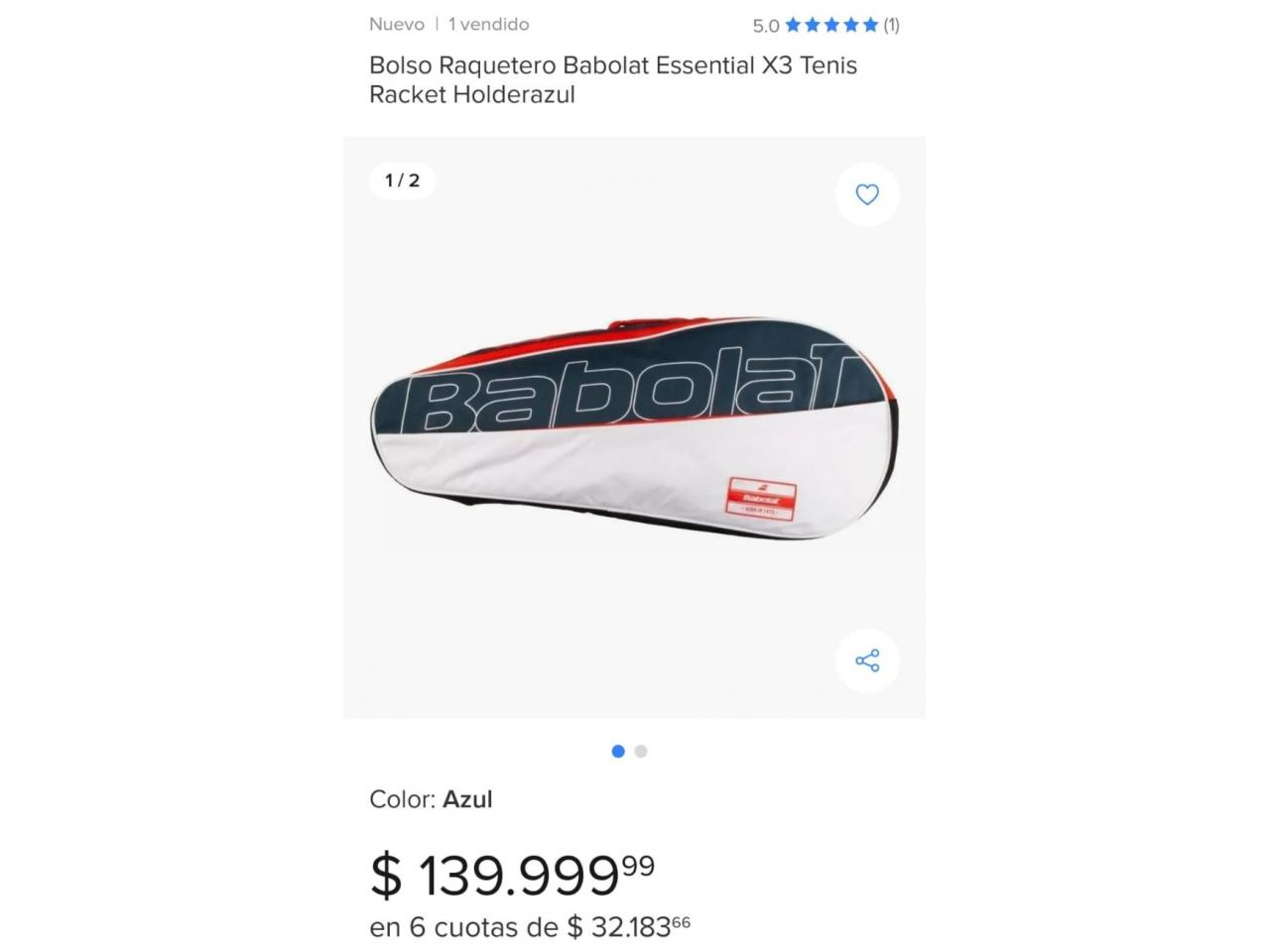This screenshot has width=1270, height=952.
Task: Go to the second image dot
Action: click(x=641, y=752)
